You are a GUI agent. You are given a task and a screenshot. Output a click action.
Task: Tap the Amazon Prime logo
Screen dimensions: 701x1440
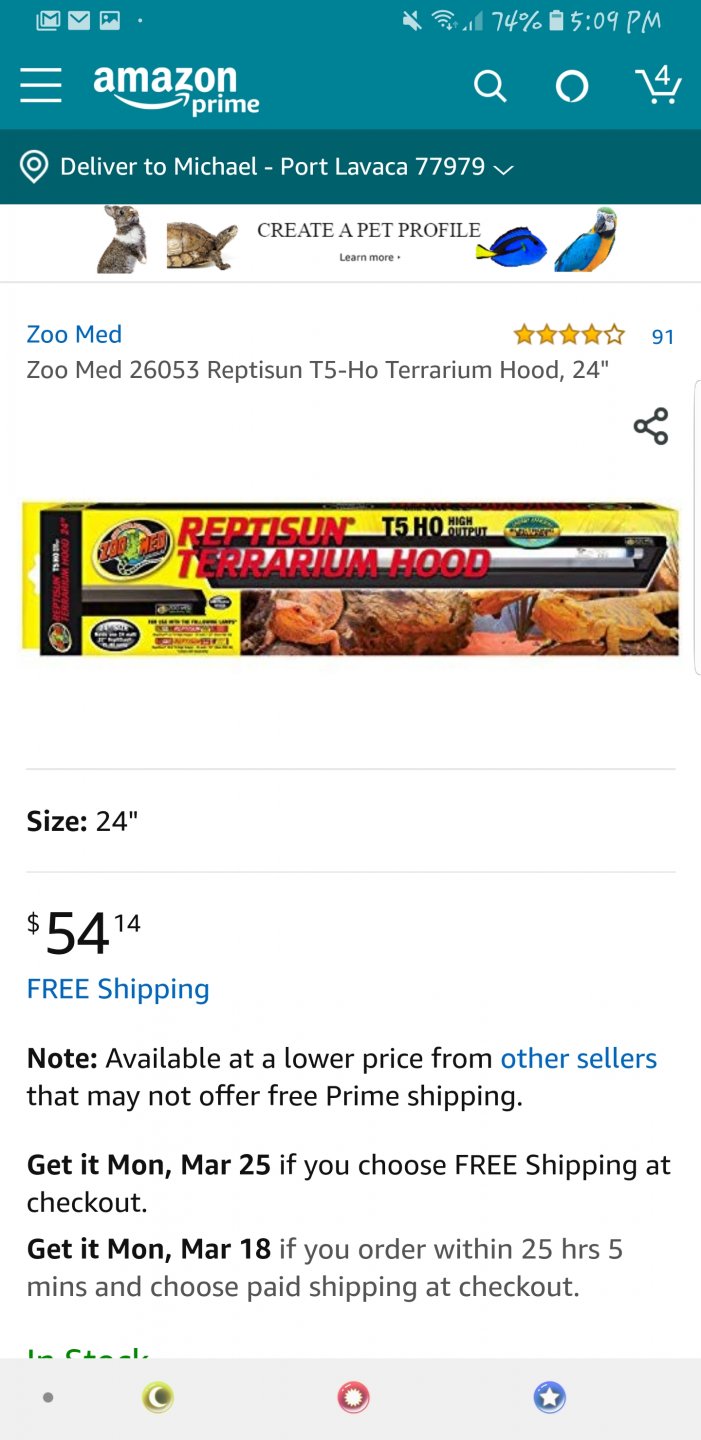tap(176, 89)
